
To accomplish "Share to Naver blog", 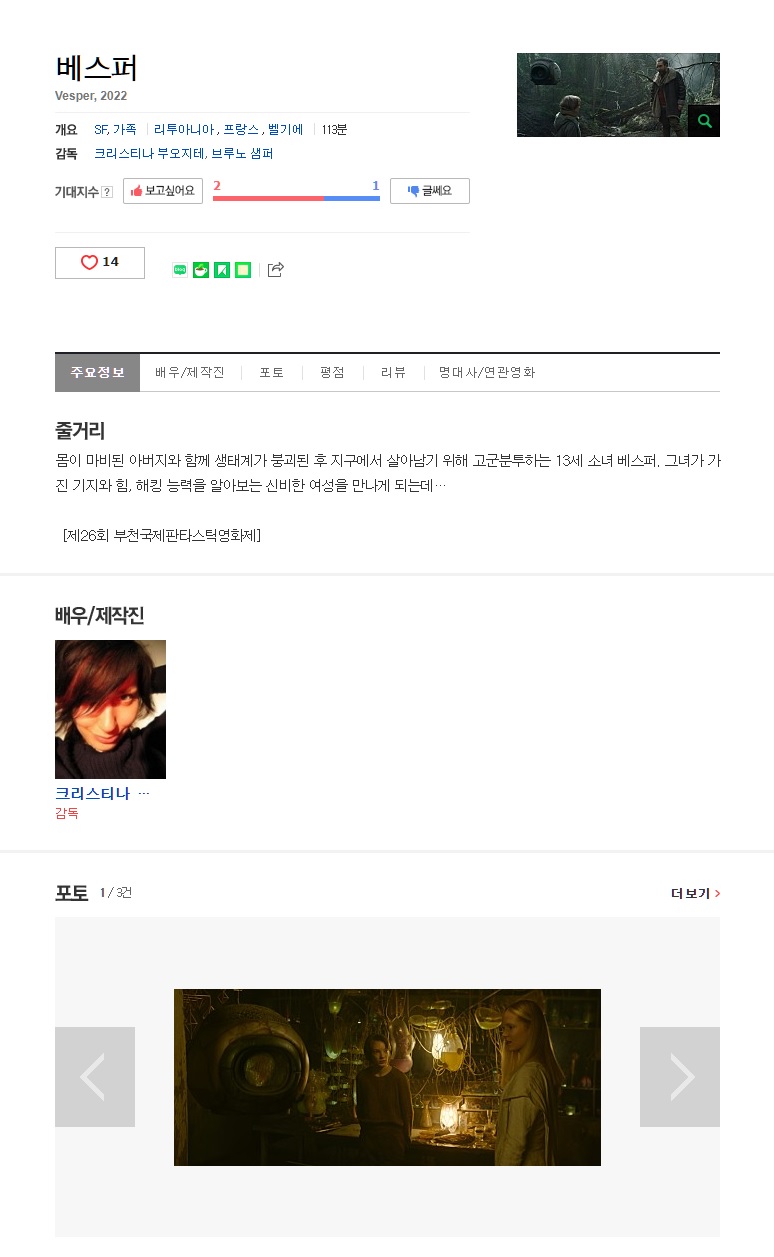I will [x=180, y=270].
